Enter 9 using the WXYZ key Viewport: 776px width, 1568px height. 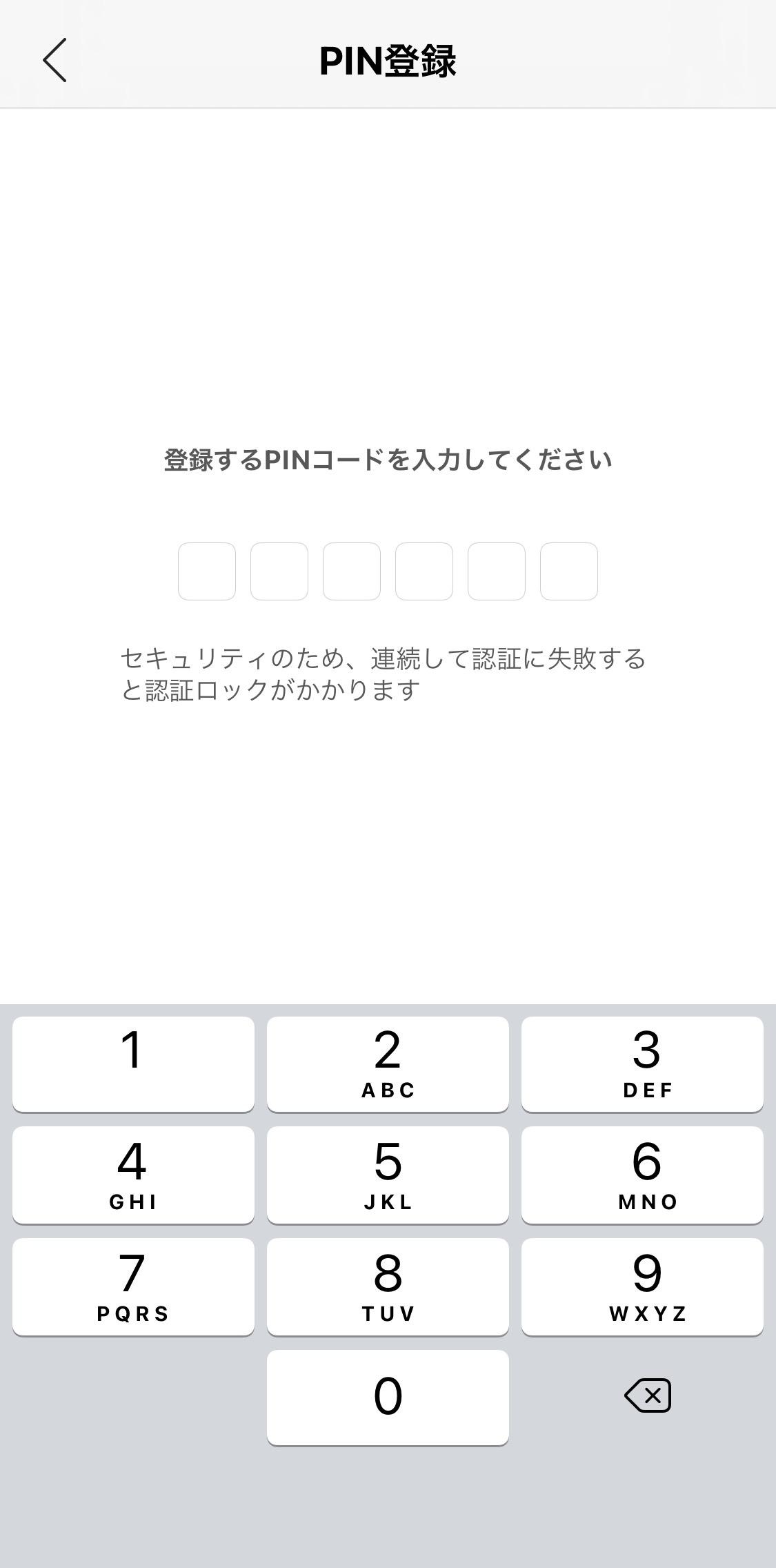pos(642,1286)
